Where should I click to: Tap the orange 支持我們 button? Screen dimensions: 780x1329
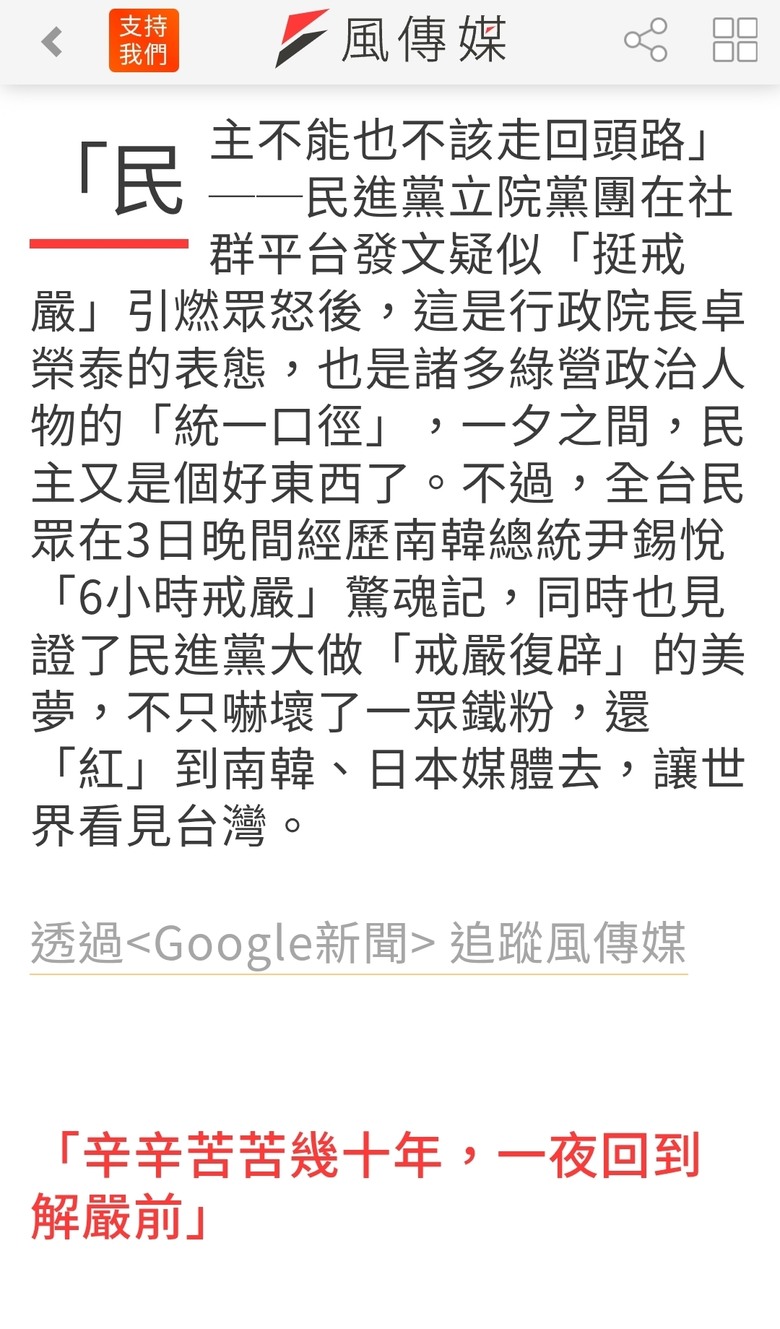[x=144, y=41]
